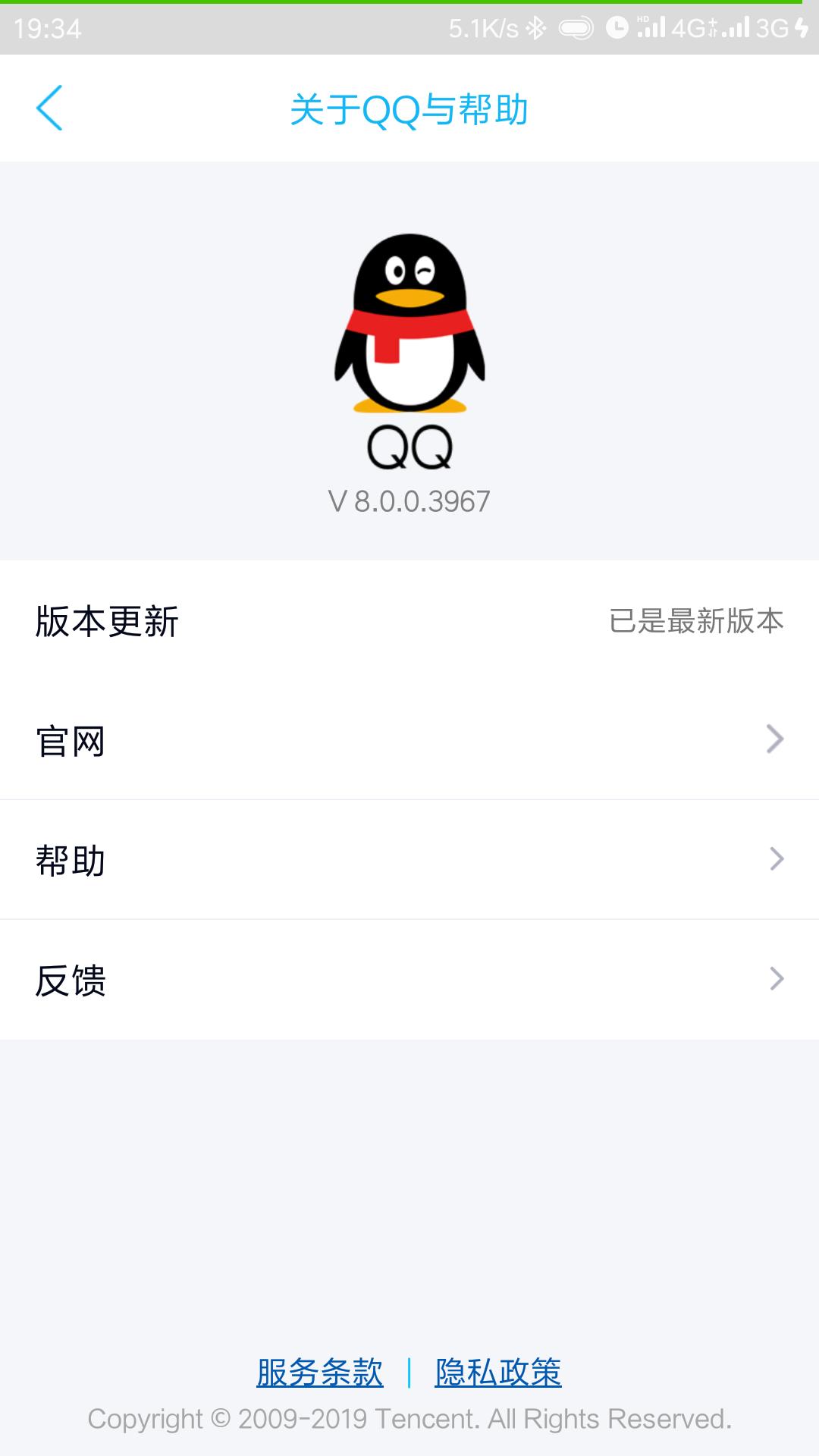Tap the battery charging icon
Screen dimensions: 819x1456
pos(802,27)
